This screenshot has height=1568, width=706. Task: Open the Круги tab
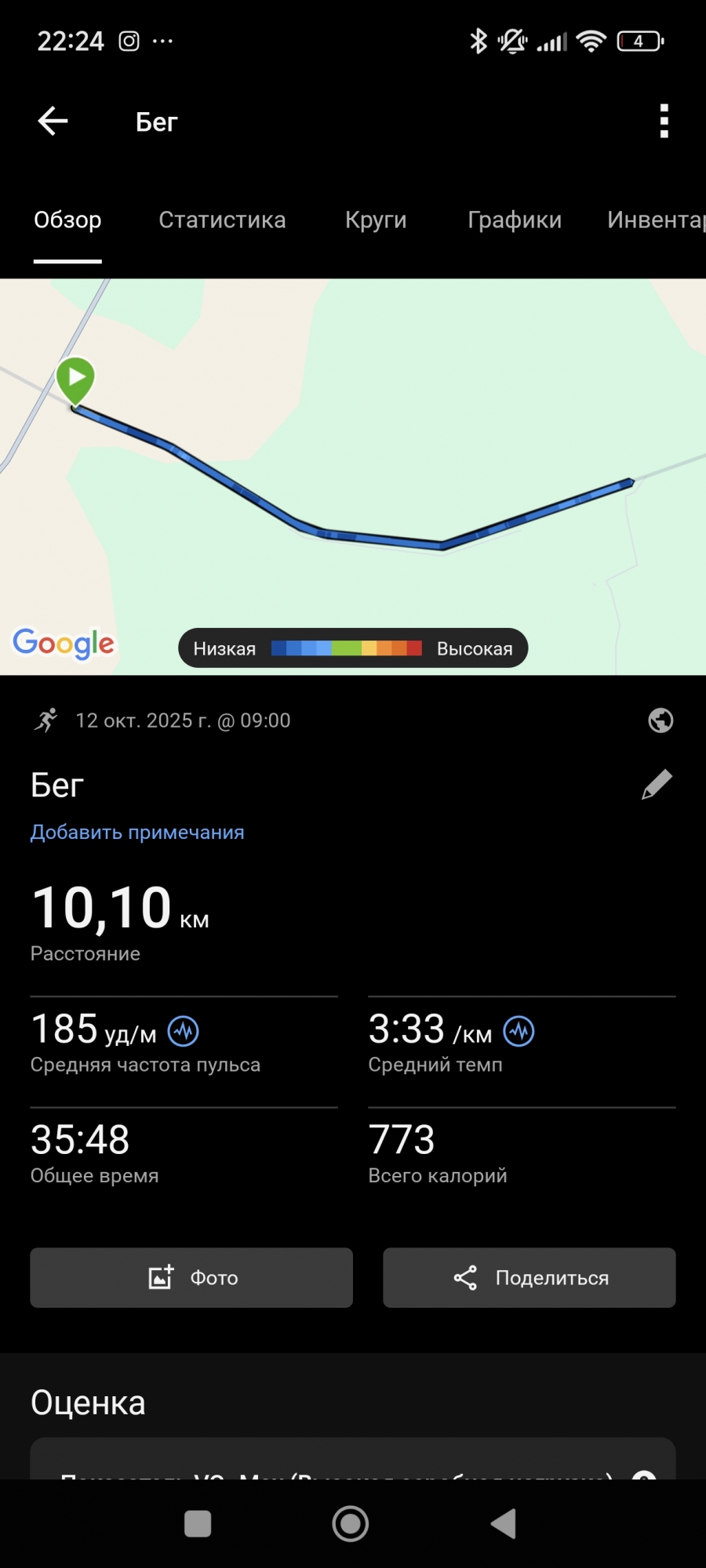376,220
